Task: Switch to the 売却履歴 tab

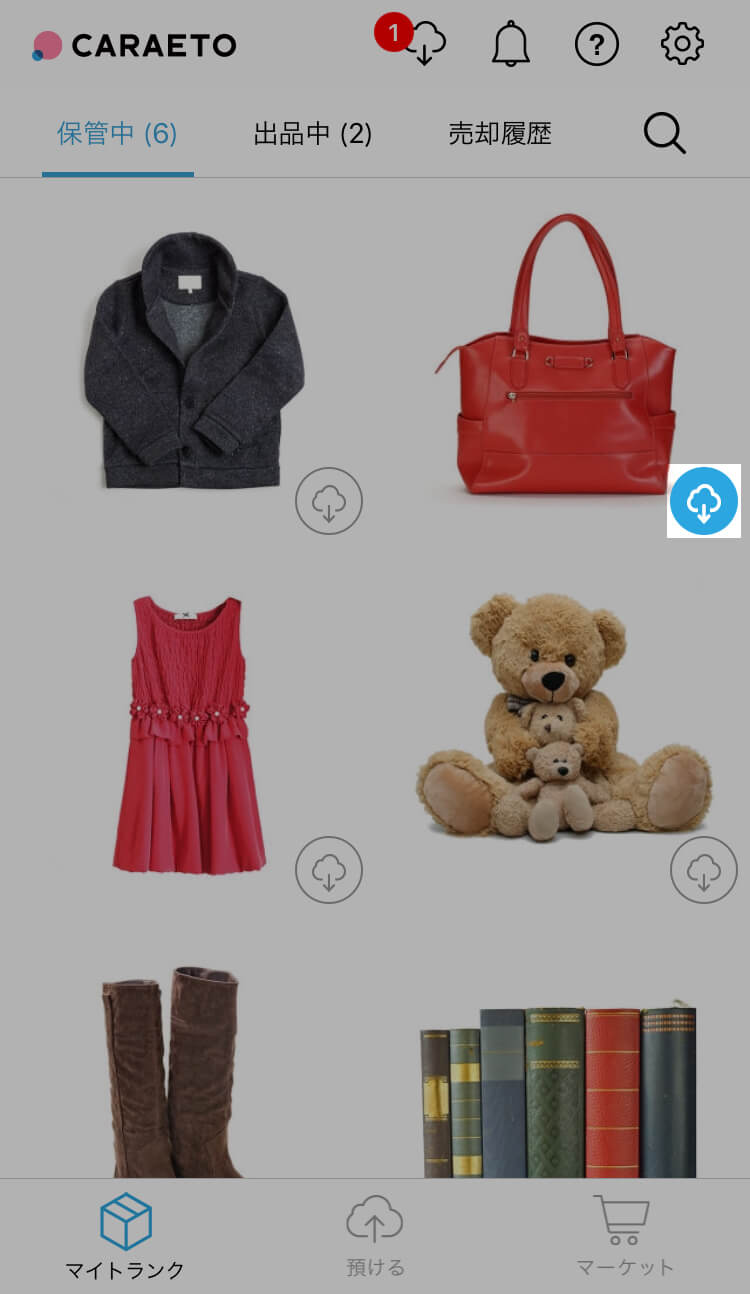Action: click(x=499, y=134)
